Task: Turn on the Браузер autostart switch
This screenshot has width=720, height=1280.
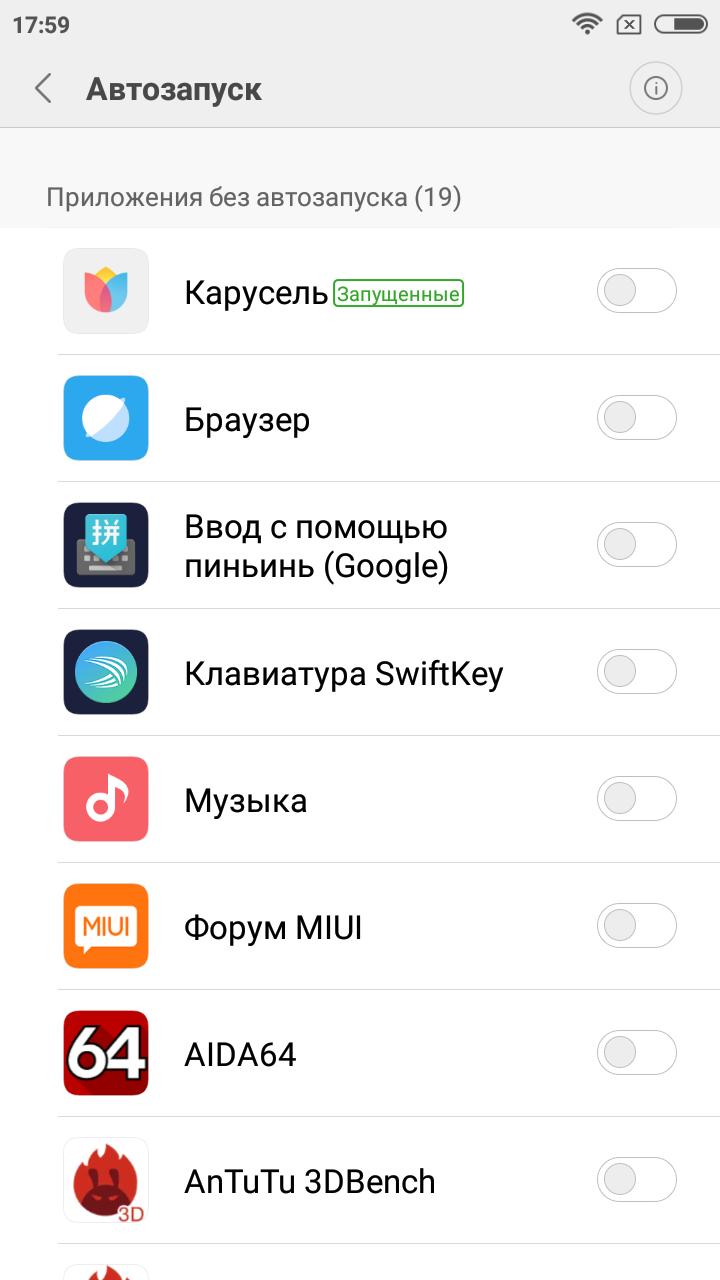Action: 637,418
